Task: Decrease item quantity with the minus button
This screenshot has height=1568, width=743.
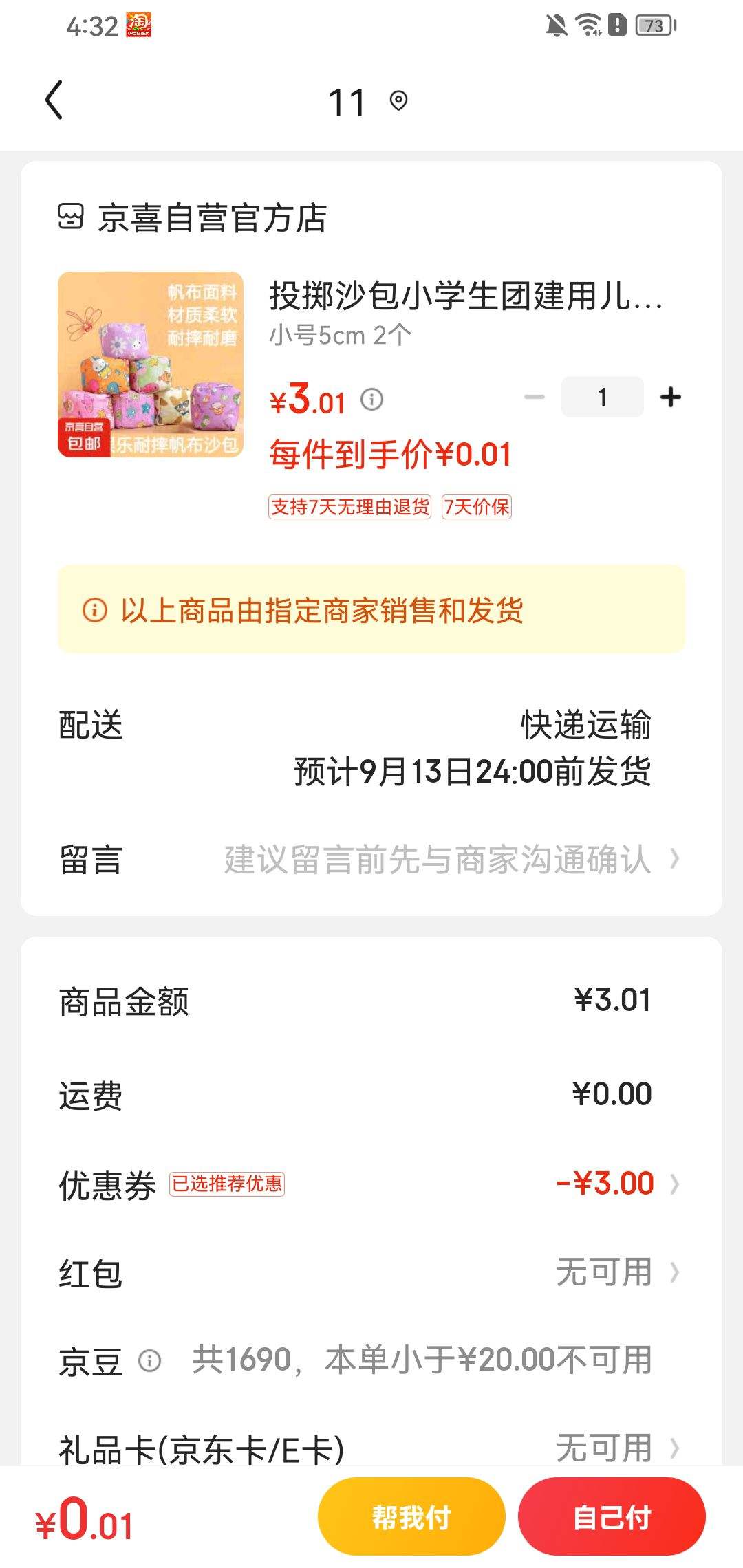Action: point(534,397)
